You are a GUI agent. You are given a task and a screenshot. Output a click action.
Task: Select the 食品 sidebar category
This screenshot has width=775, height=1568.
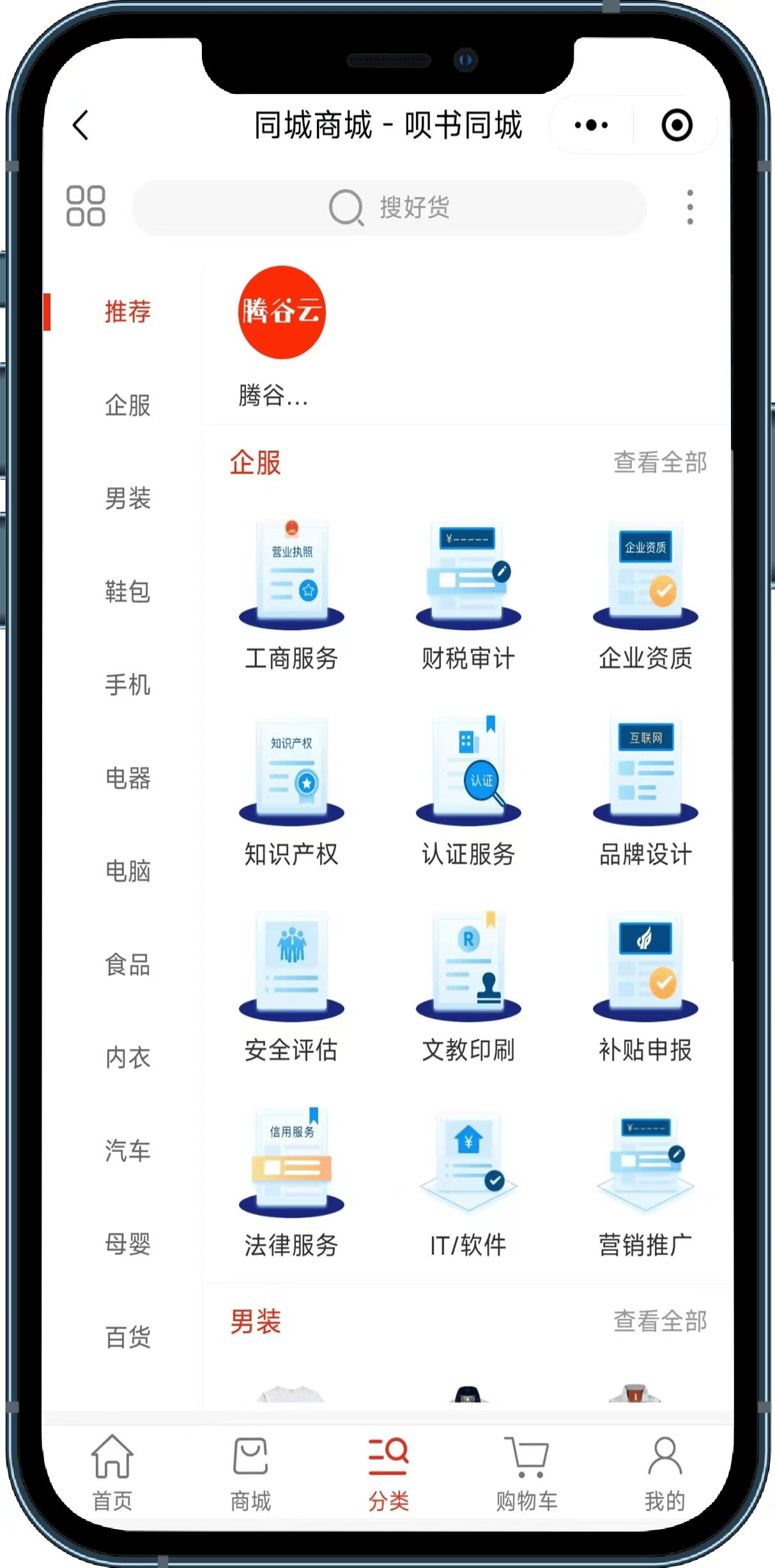coord(127,964)
